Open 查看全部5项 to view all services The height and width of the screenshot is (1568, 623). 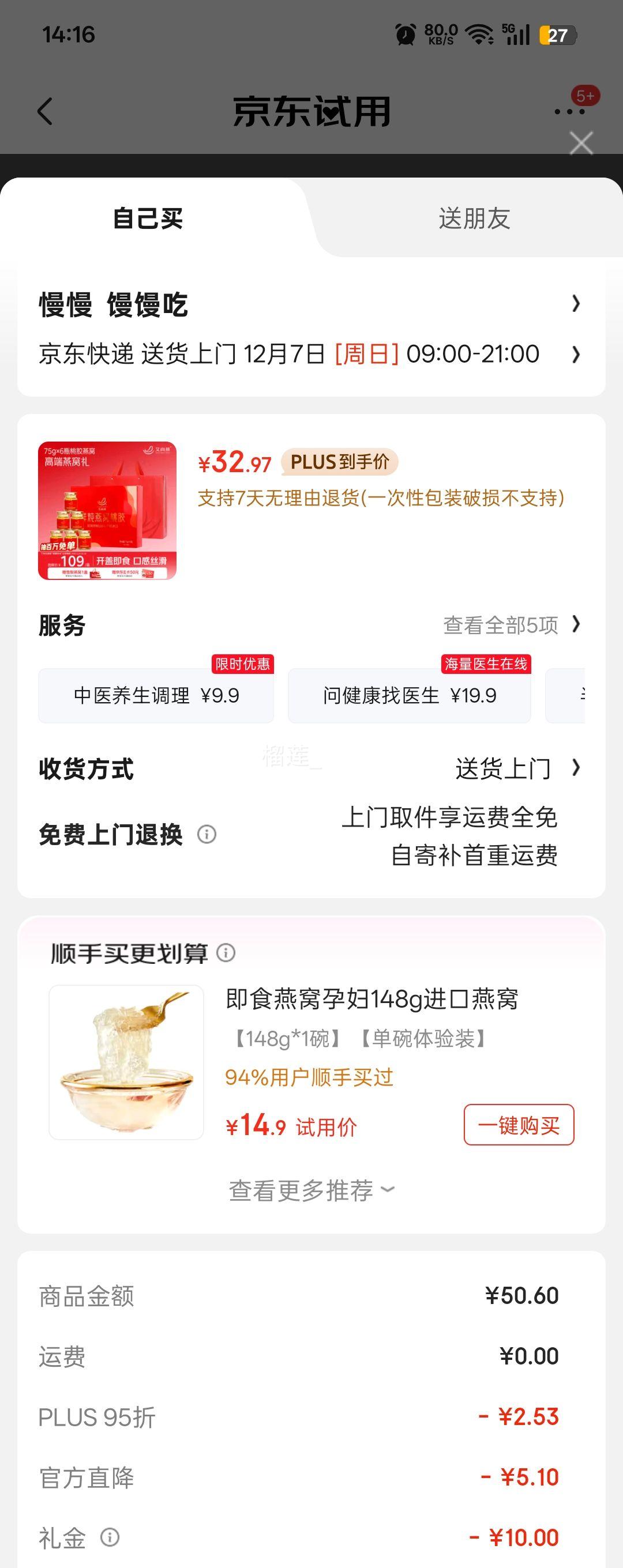pyautogui.click(x=507, y=624)
